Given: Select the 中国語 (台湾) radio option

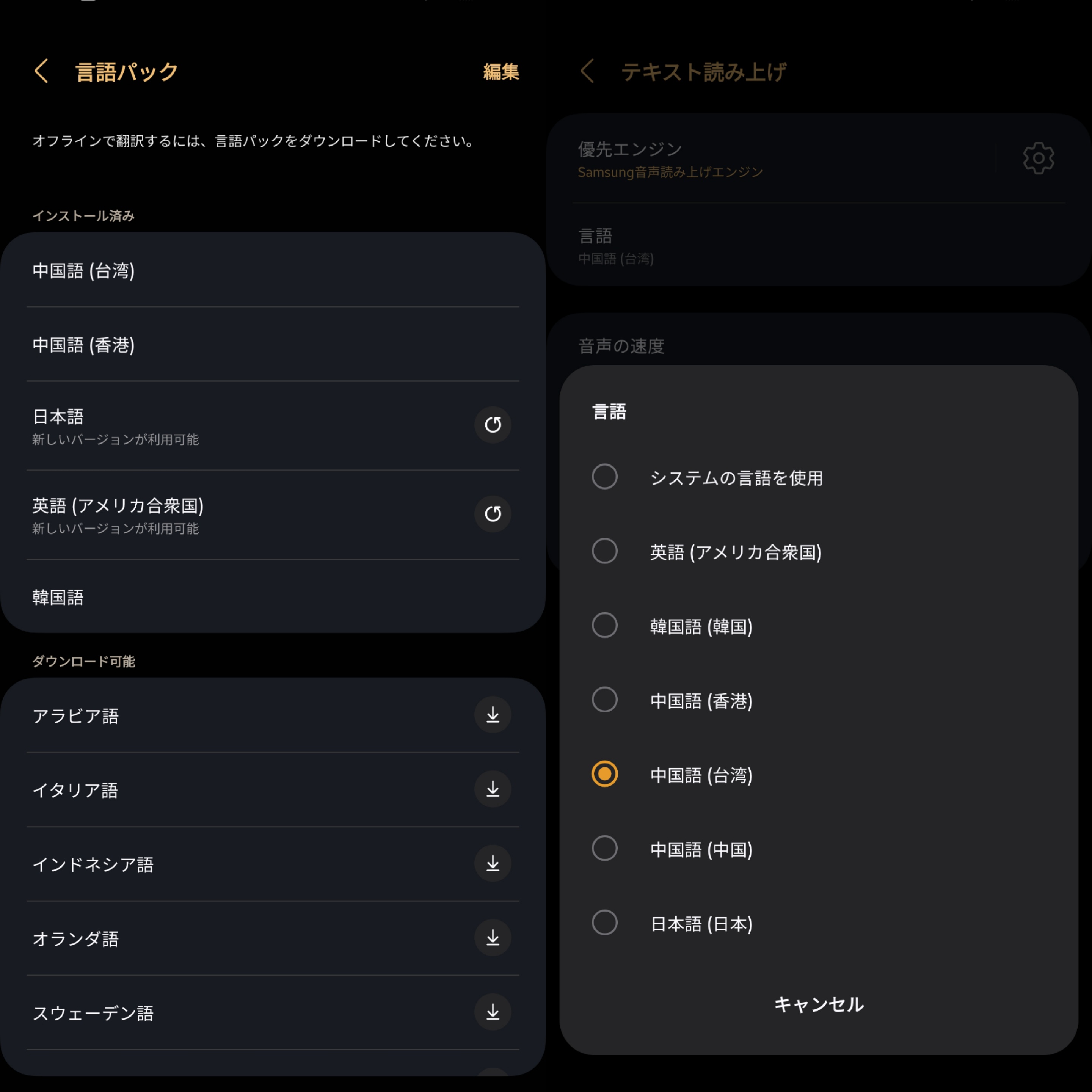Looking at the screenshot, I should [x=605, y=774].
